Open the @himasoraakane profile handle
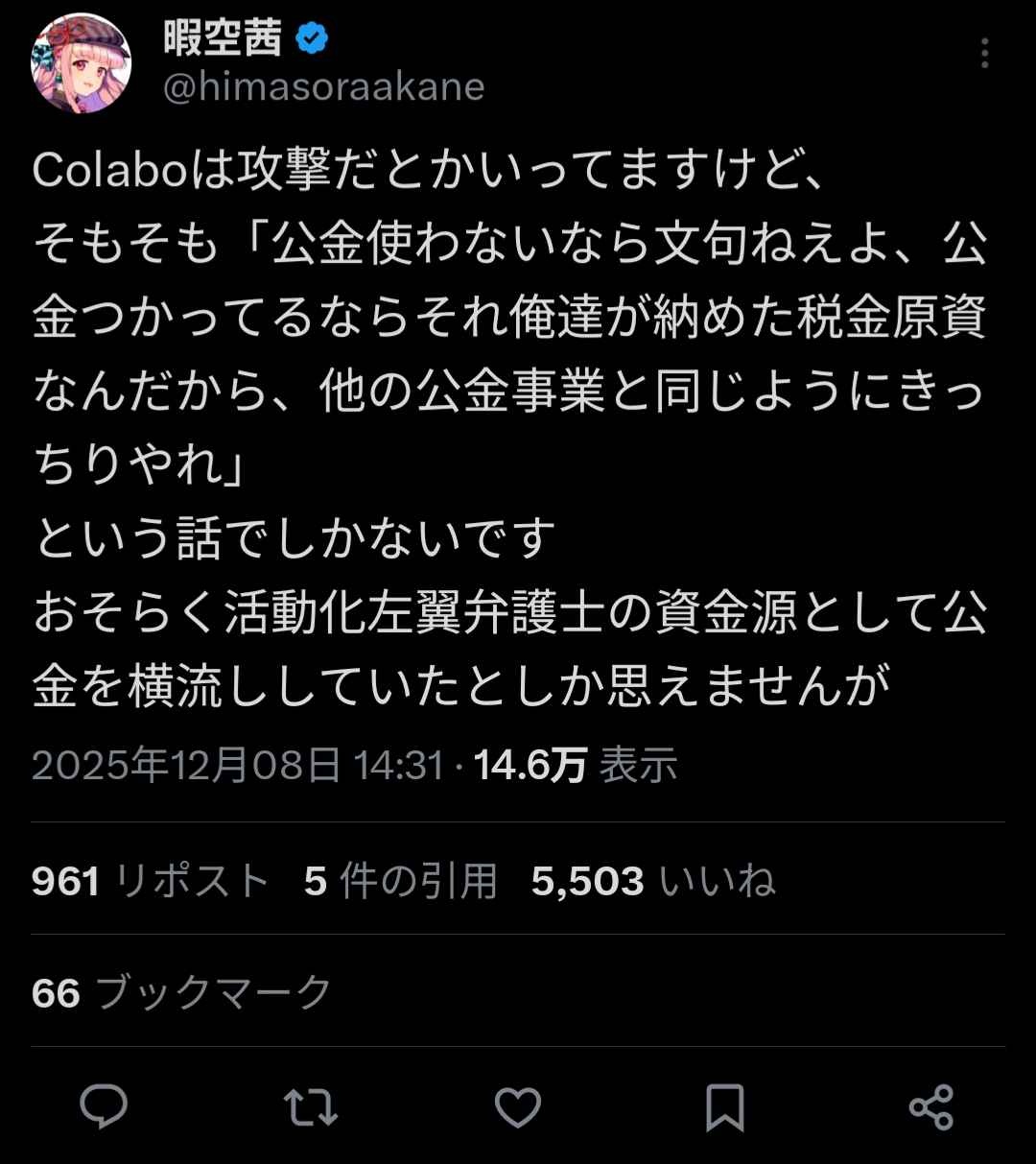Screen dimensions: 1036x1164 [323, 87]
